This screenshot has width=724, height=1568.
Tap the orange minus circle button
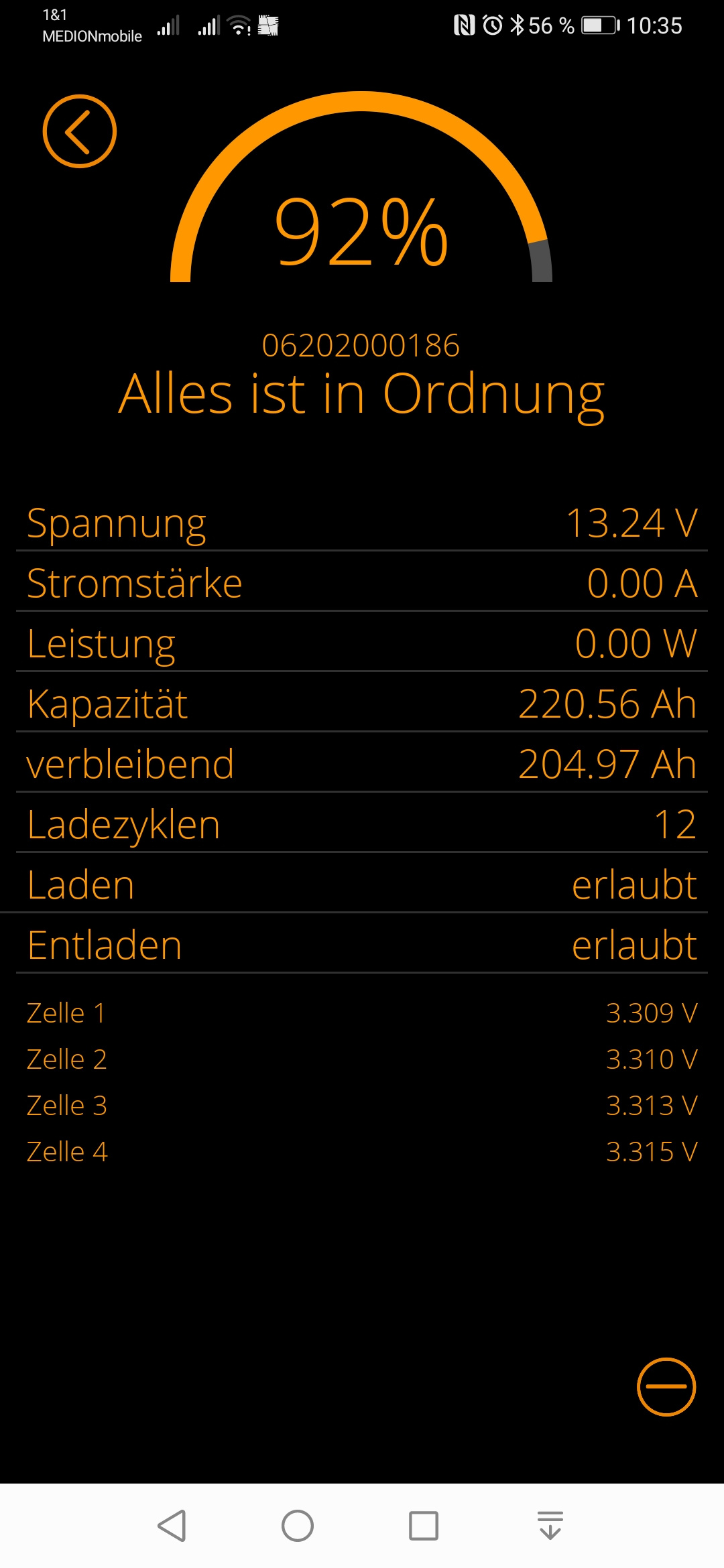[x=666, y=1387]
